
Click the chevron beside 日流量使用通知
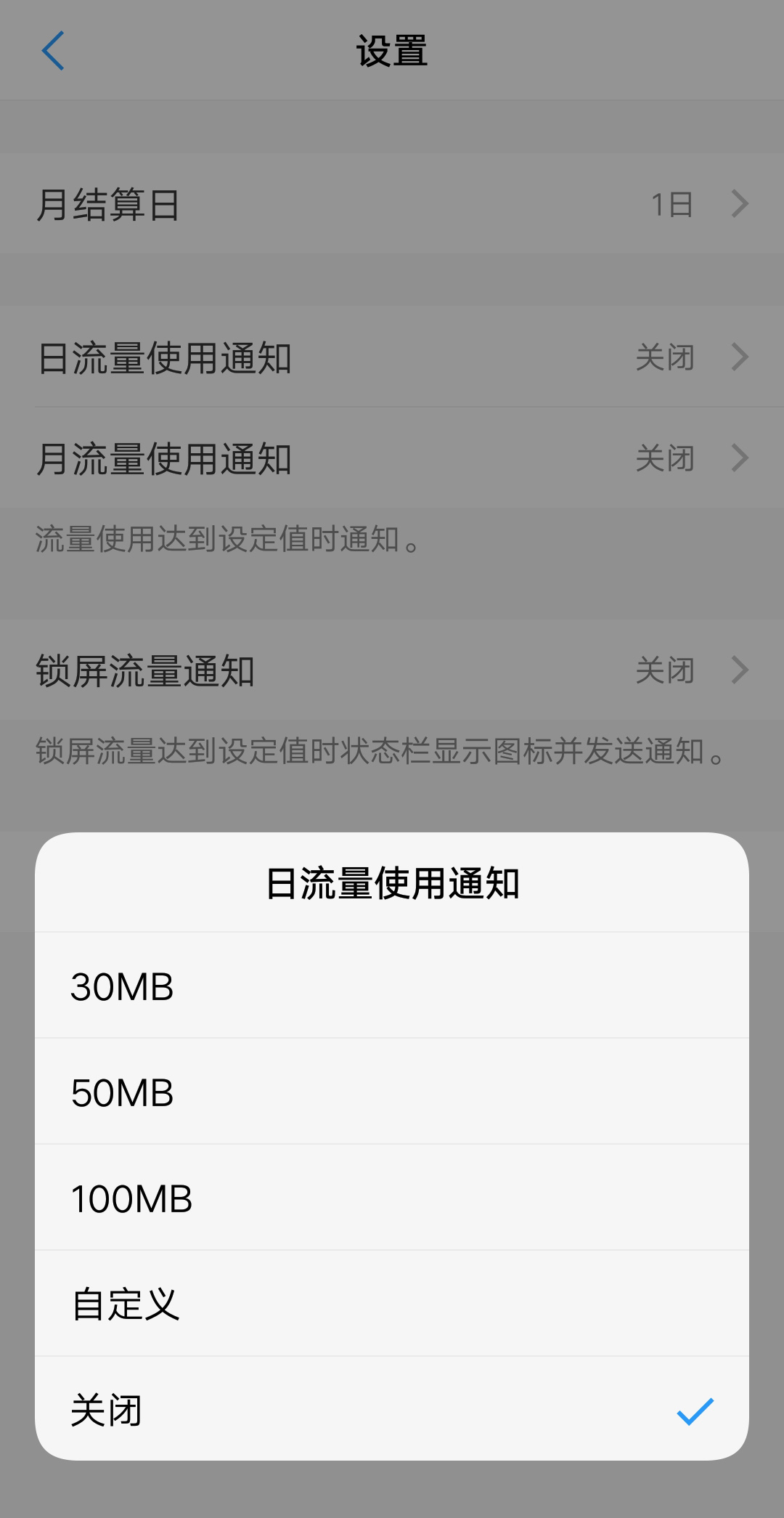click(740, 357)
